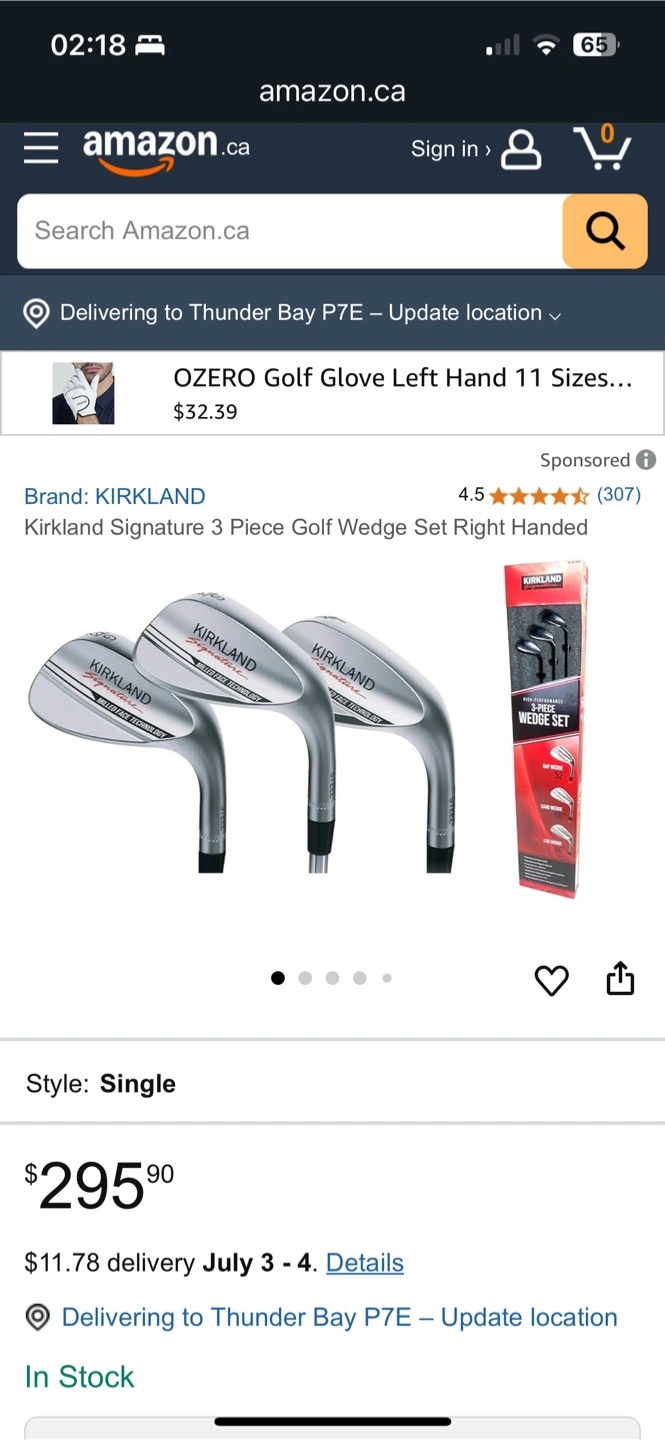
Task: Open the hamburger menu
Action: (41, 148)
